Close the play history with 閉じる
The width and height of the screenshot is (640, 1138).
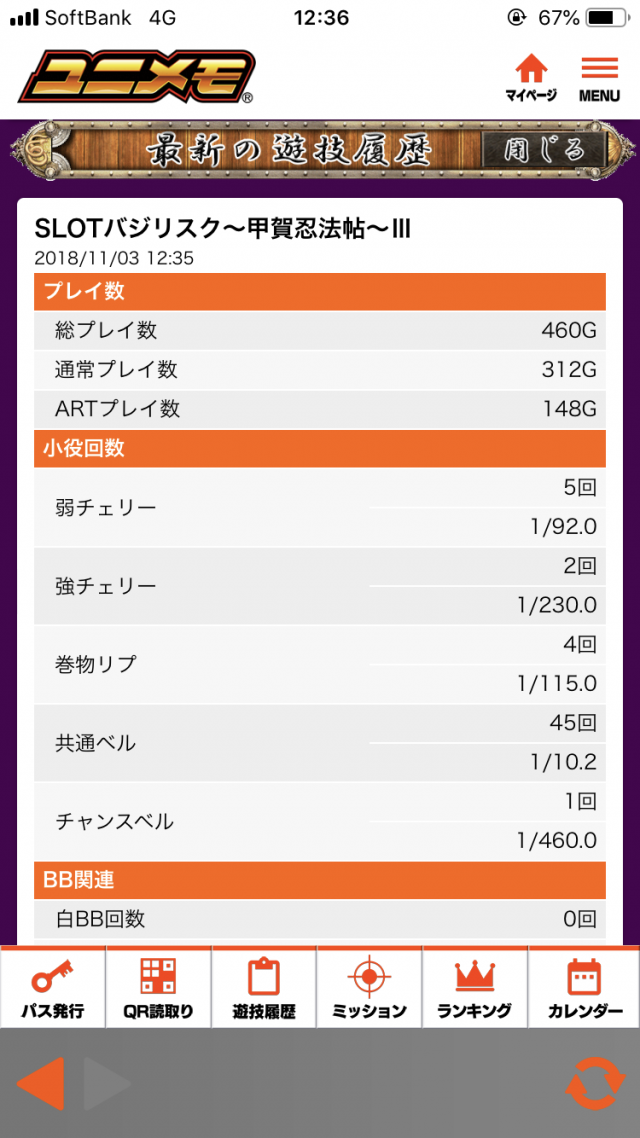(x=545, y=151)
